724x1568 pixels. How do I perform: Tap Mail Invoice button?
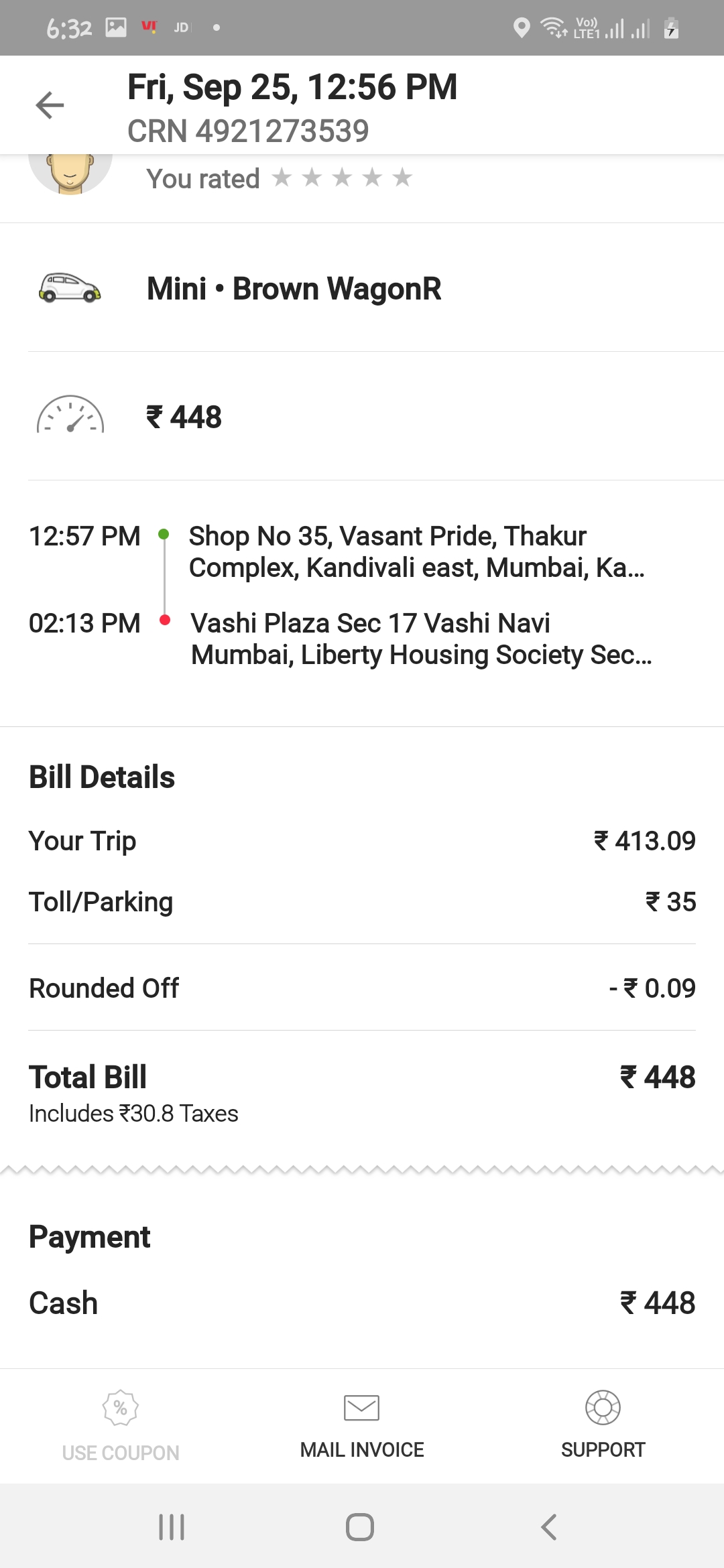point(362,1426)
